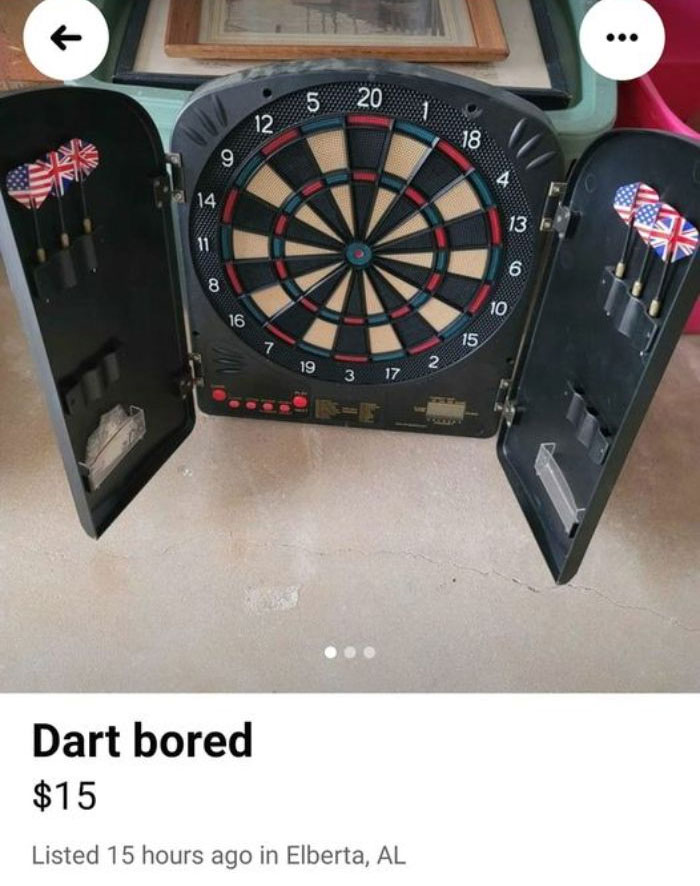Image resolution: width=700 pixels, height=886 pixels.
Task: Tap the photo carousel page indicator dots
Action: 350,652
